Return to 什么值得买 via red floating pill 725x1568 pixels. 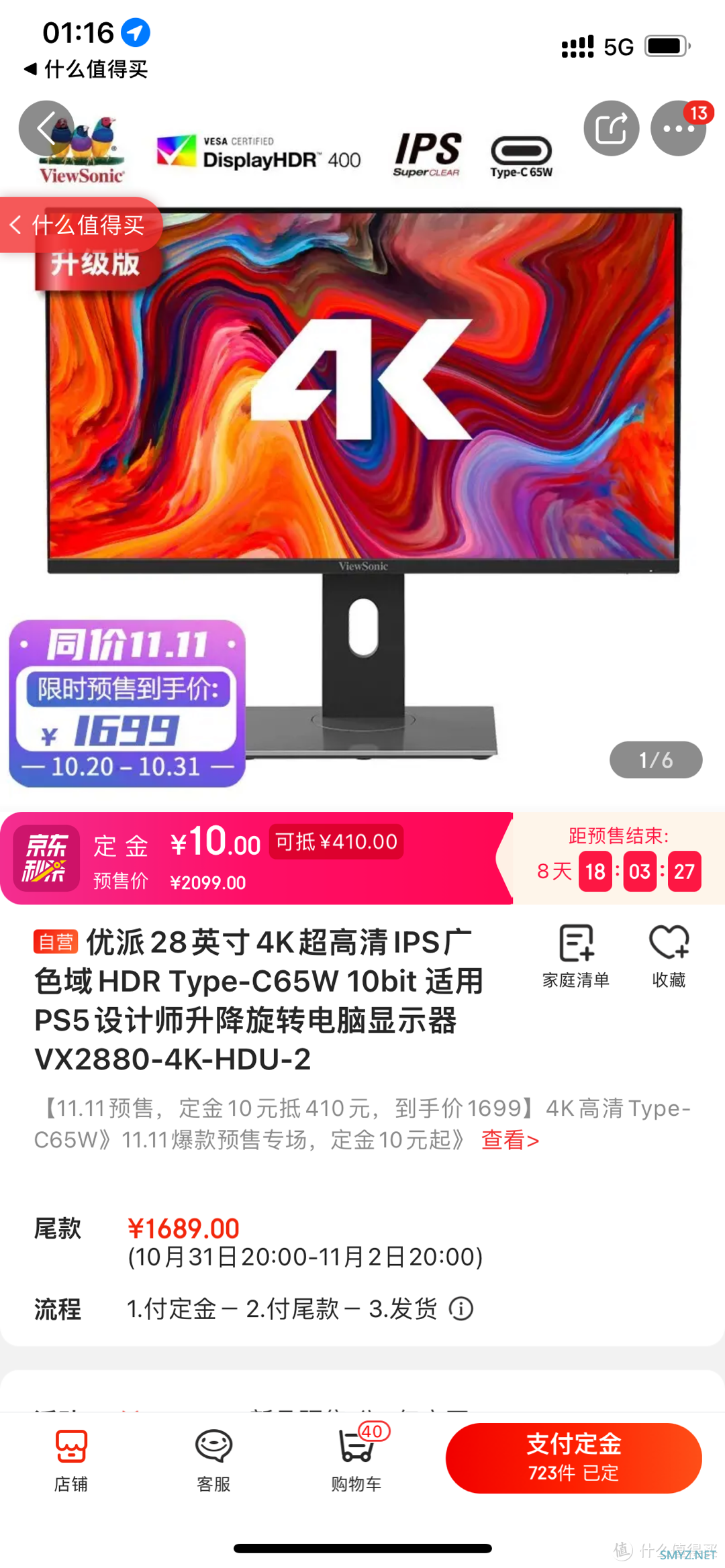pos(79,225)
